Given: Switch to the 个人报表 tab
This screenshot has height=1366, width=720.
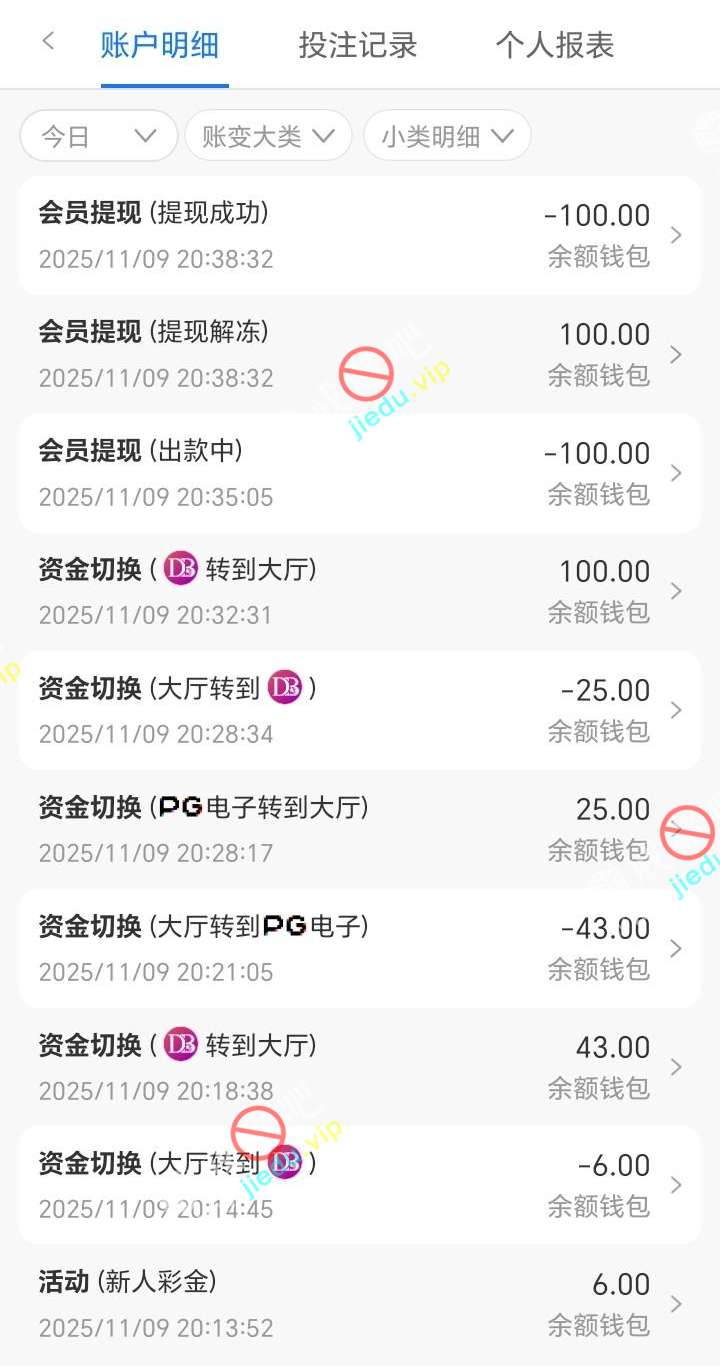Looking at the screenshot, I should tap(554, 45).
